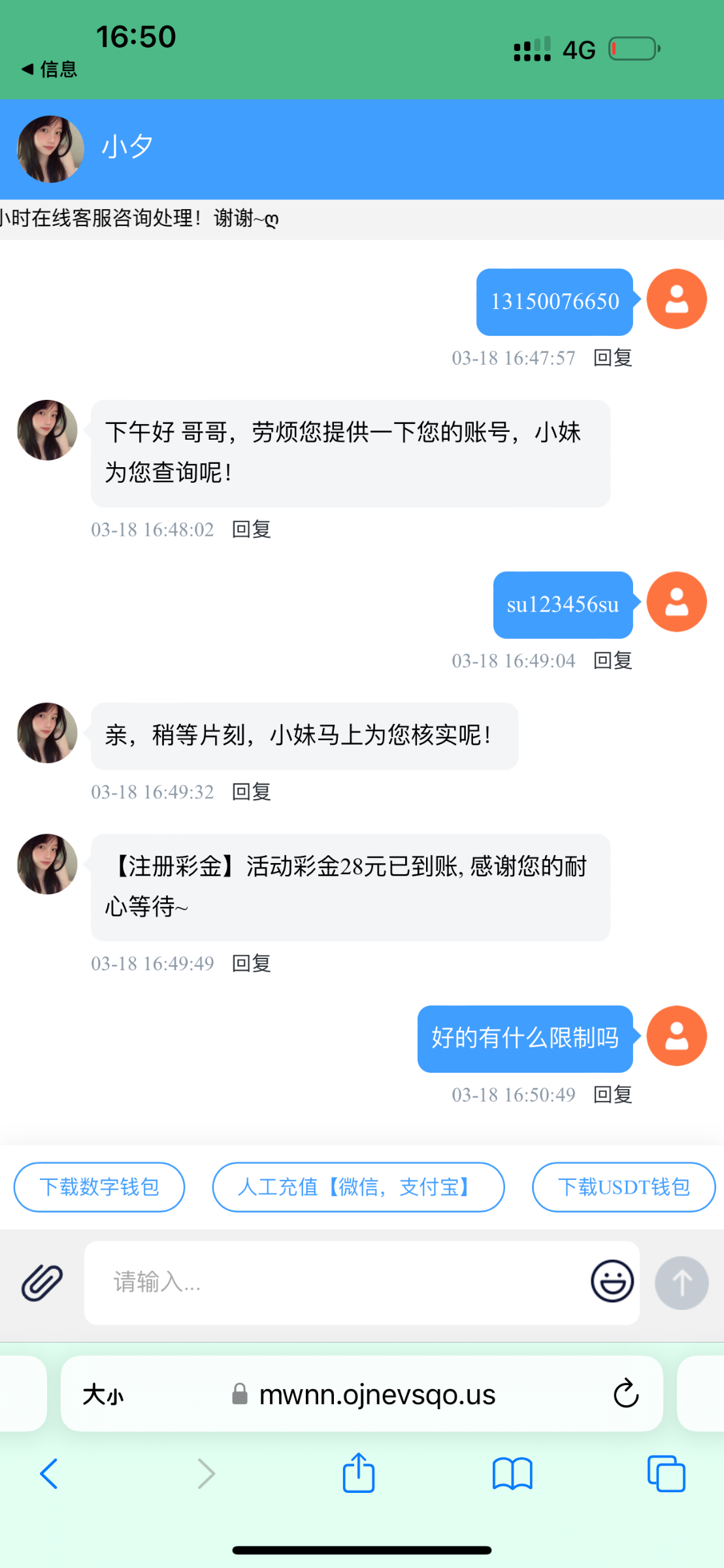Open Safari page settings 大小
Screen dimensions: 724x1568
pyautogui.click(x=103, y=1394)
